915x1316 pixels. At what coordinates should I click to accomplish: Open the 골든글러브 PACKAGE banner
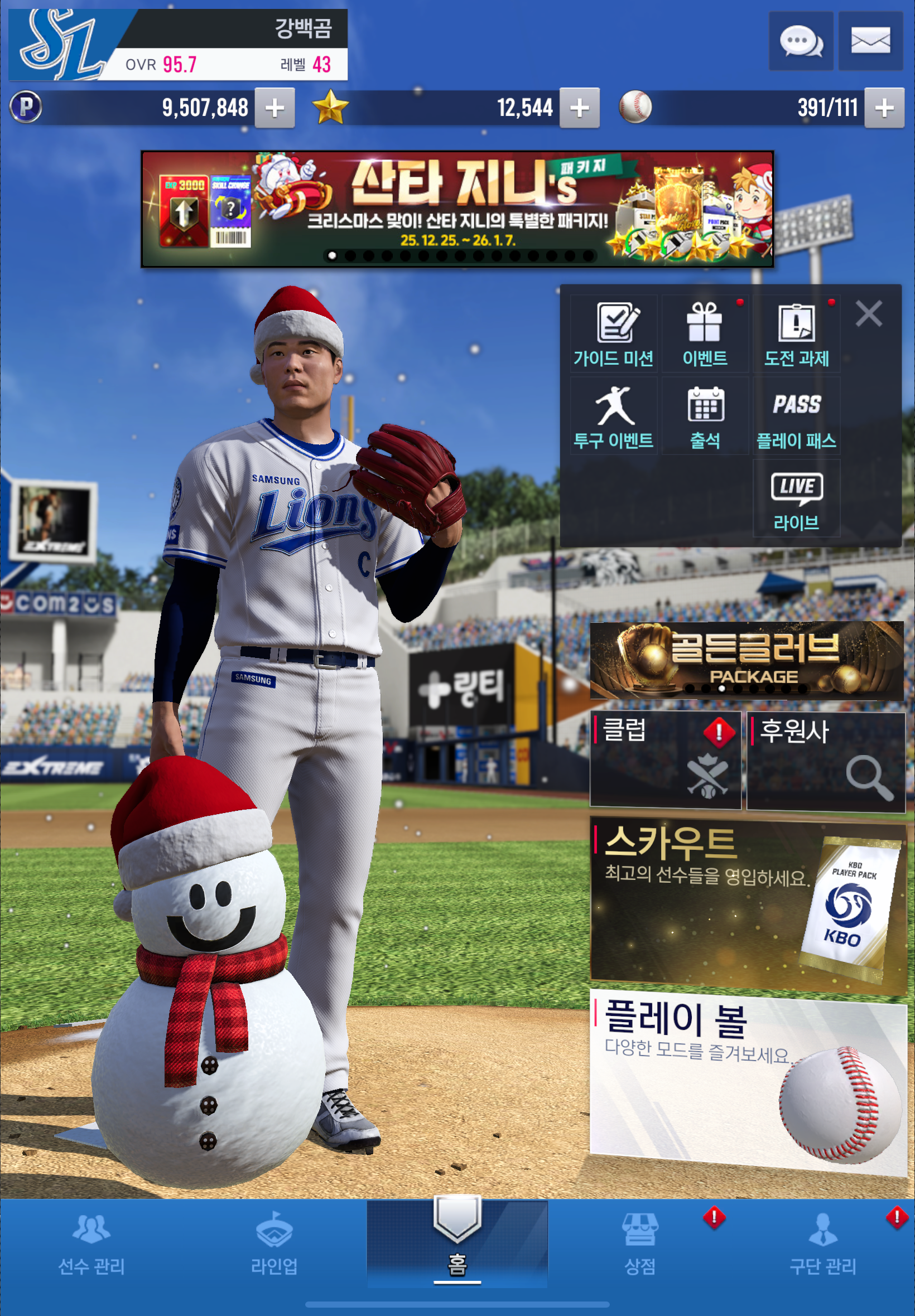747,660
